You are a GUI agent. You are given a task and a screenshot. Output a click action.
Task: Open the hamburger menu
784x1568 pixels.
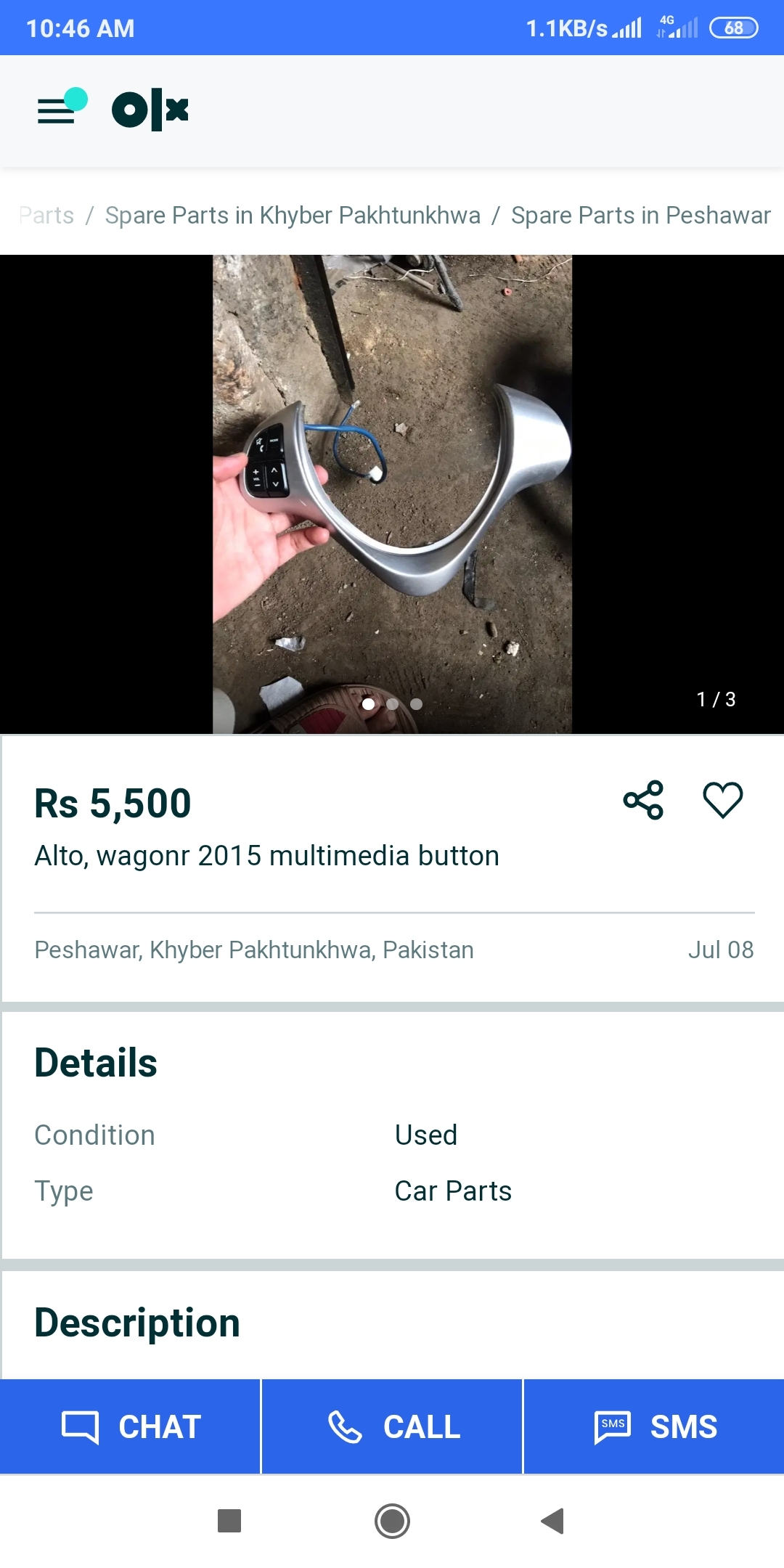(x=57, y=110)
